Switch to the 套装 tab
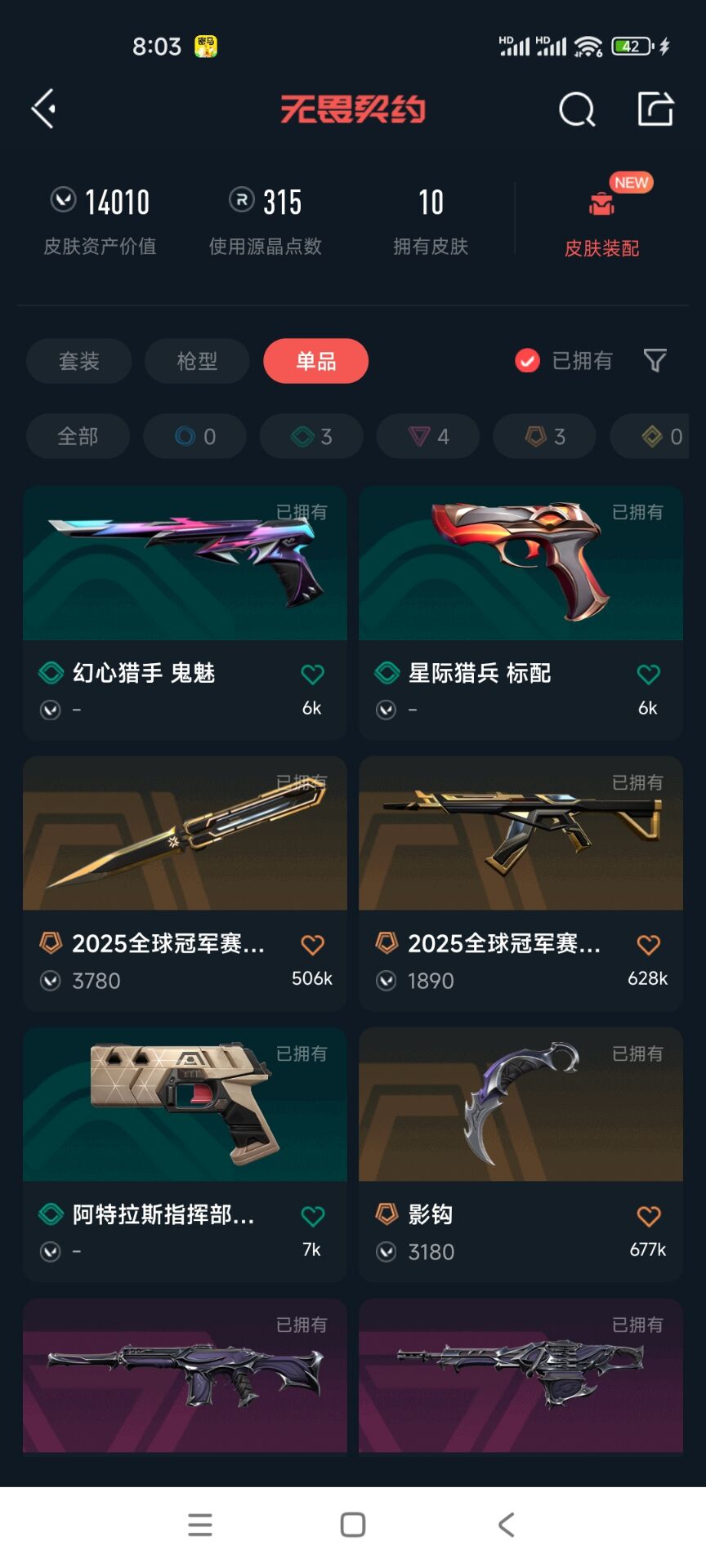706x1568 pixels. tap(78, 360)
